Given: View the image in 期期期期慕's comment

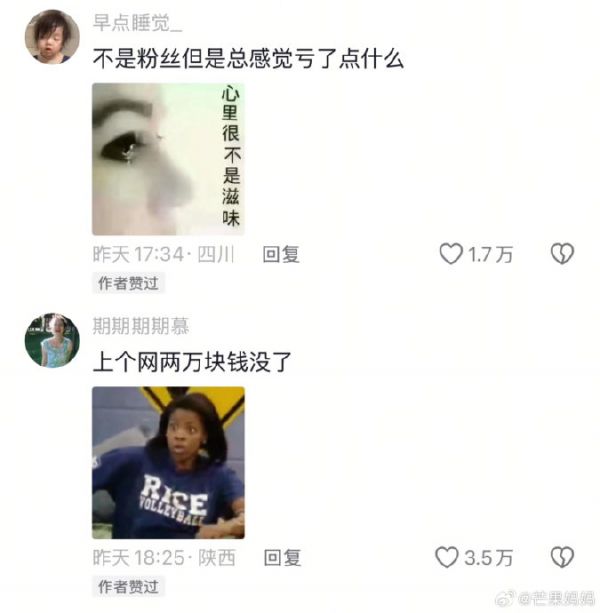Looking at the screenshot, I should [168, 463].
